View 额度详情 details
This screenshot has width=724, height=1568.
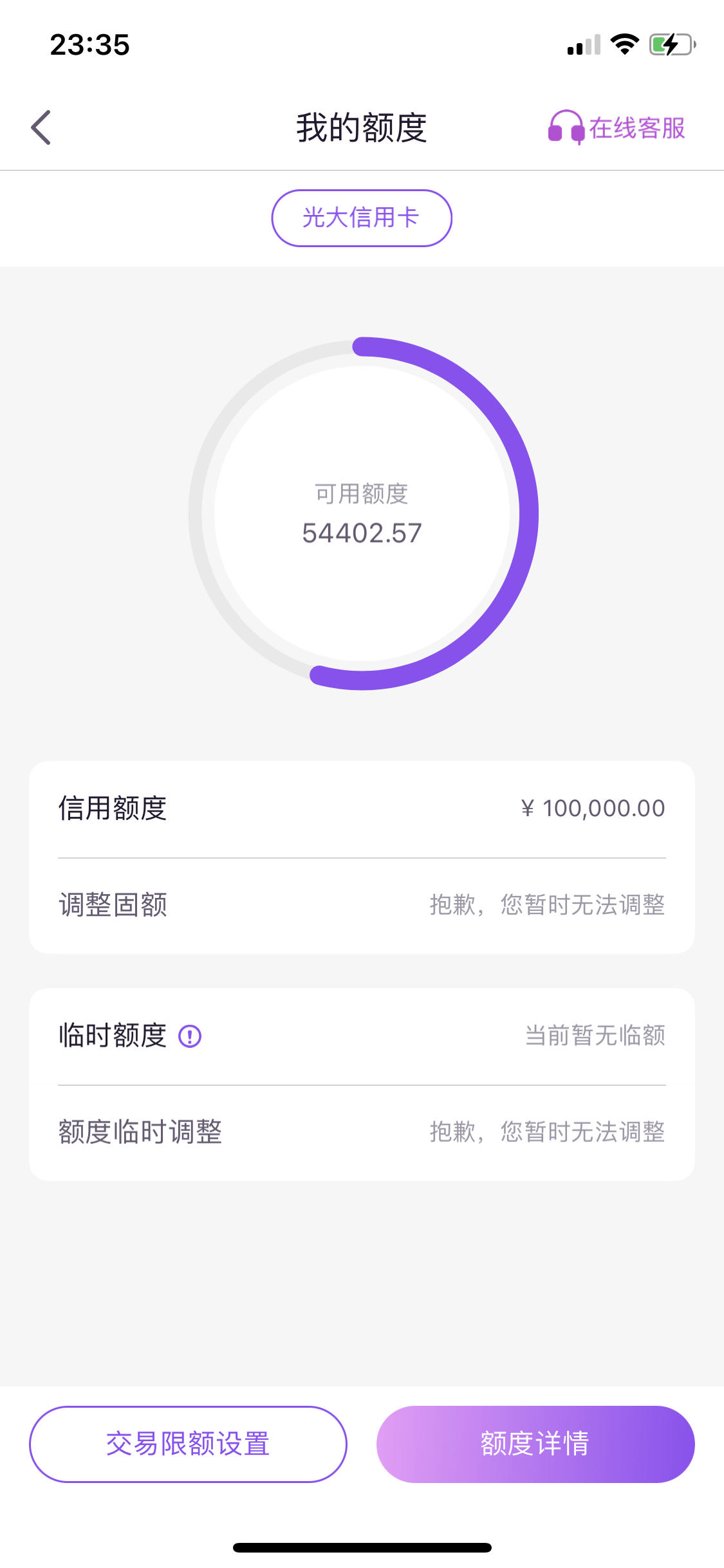[535, 1444]
